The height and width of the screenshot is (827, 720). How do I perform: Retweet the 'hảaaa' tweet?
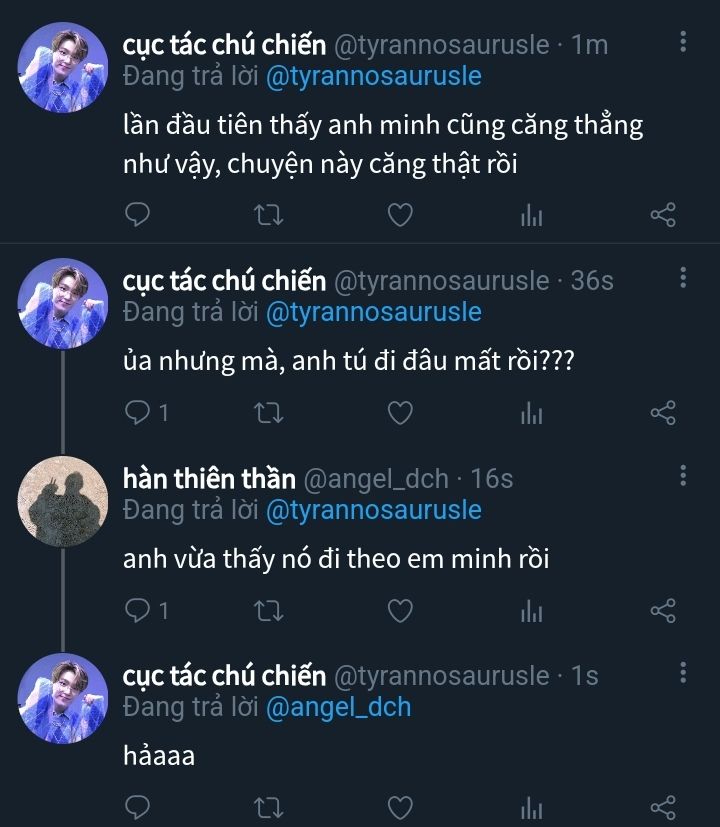pyautogui.click(x=270, y=806)
